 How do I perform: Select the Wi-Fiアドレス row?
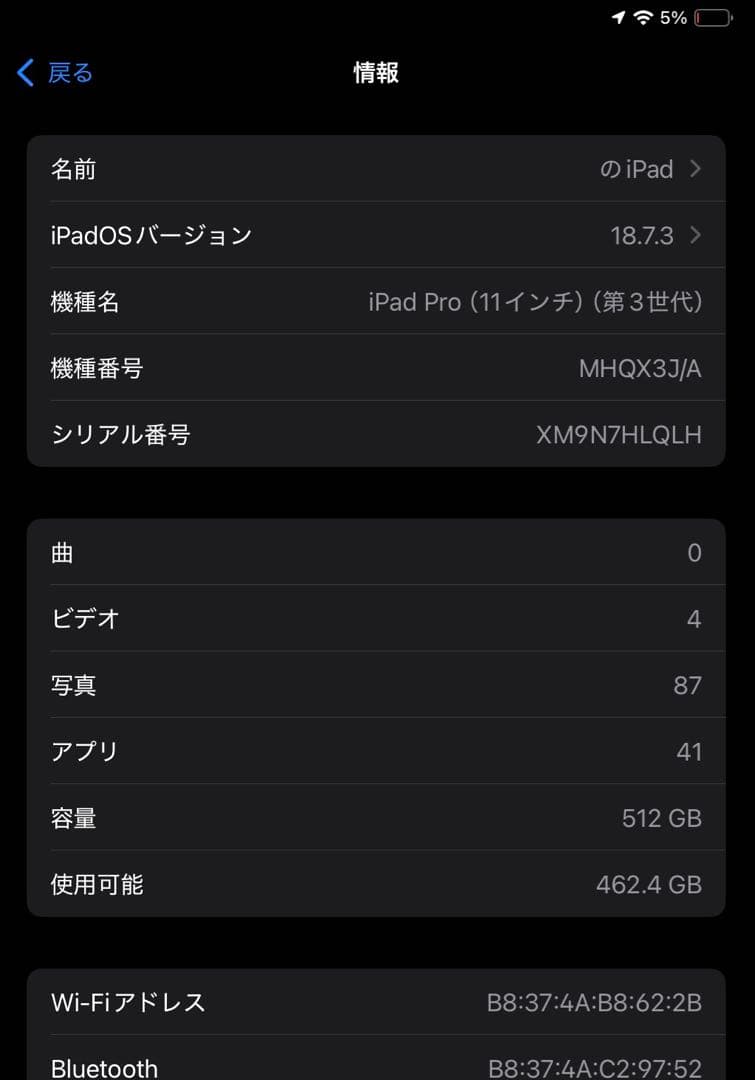tap(377, 1002)
